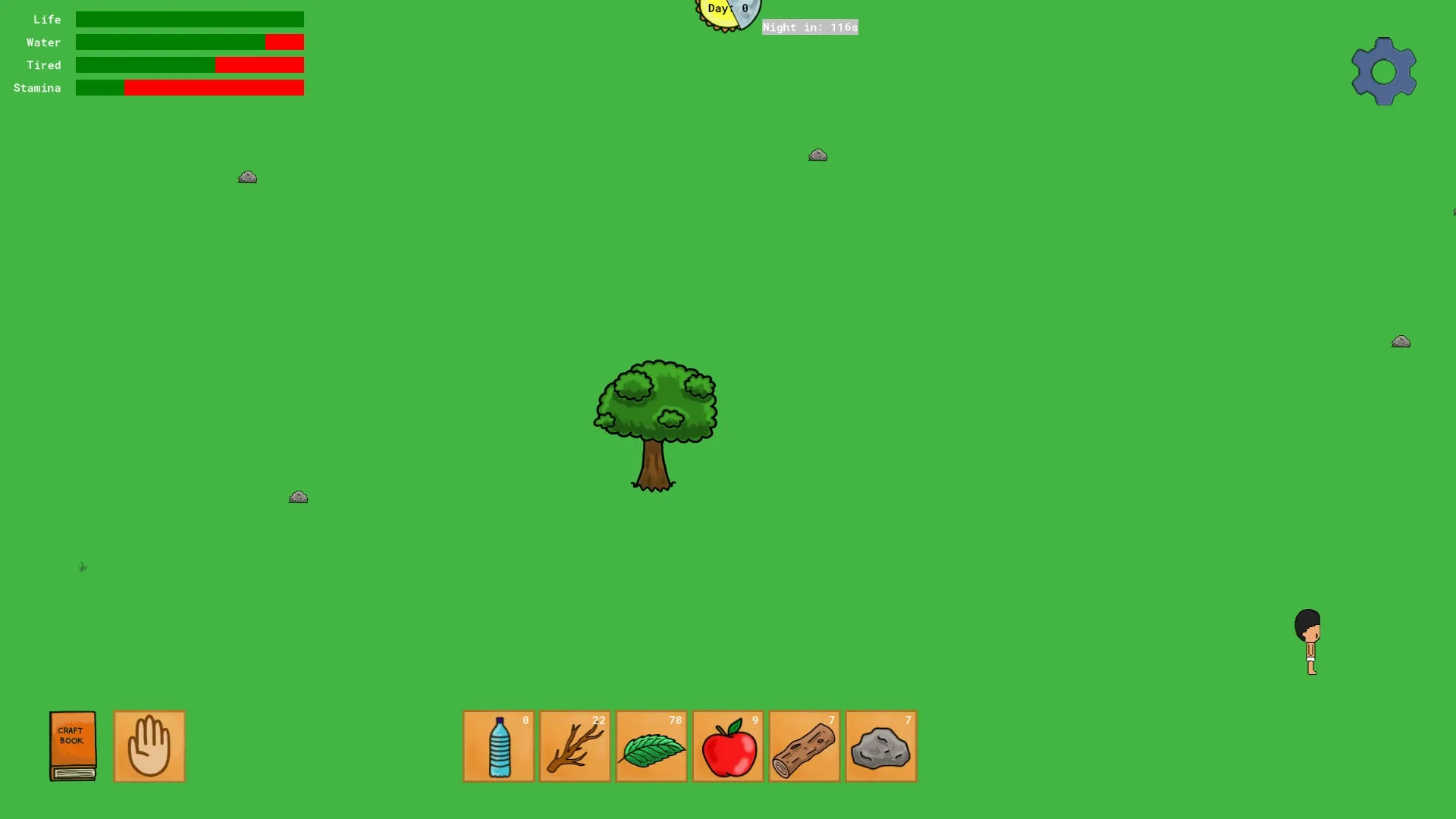
Task: Select the water bottle slot
Action: (499, 745)
